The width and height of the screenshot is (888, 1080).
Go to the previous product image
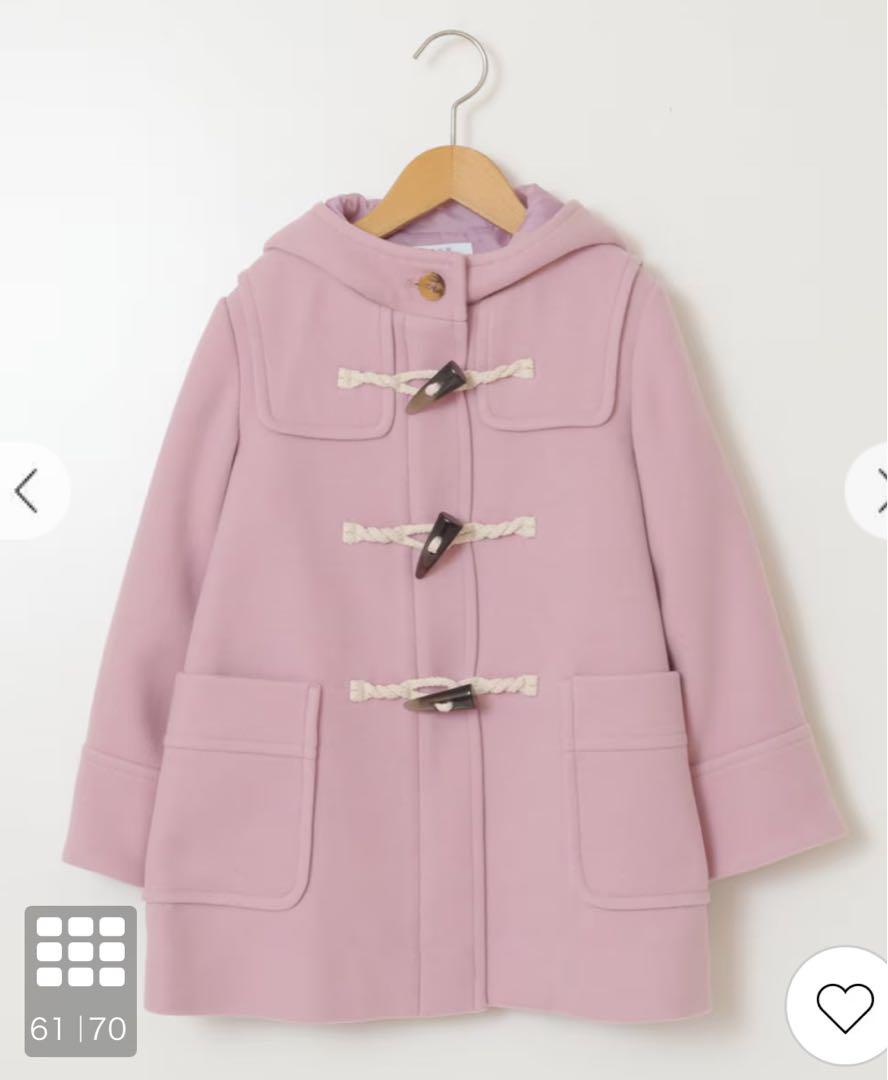tap(28, 490)
